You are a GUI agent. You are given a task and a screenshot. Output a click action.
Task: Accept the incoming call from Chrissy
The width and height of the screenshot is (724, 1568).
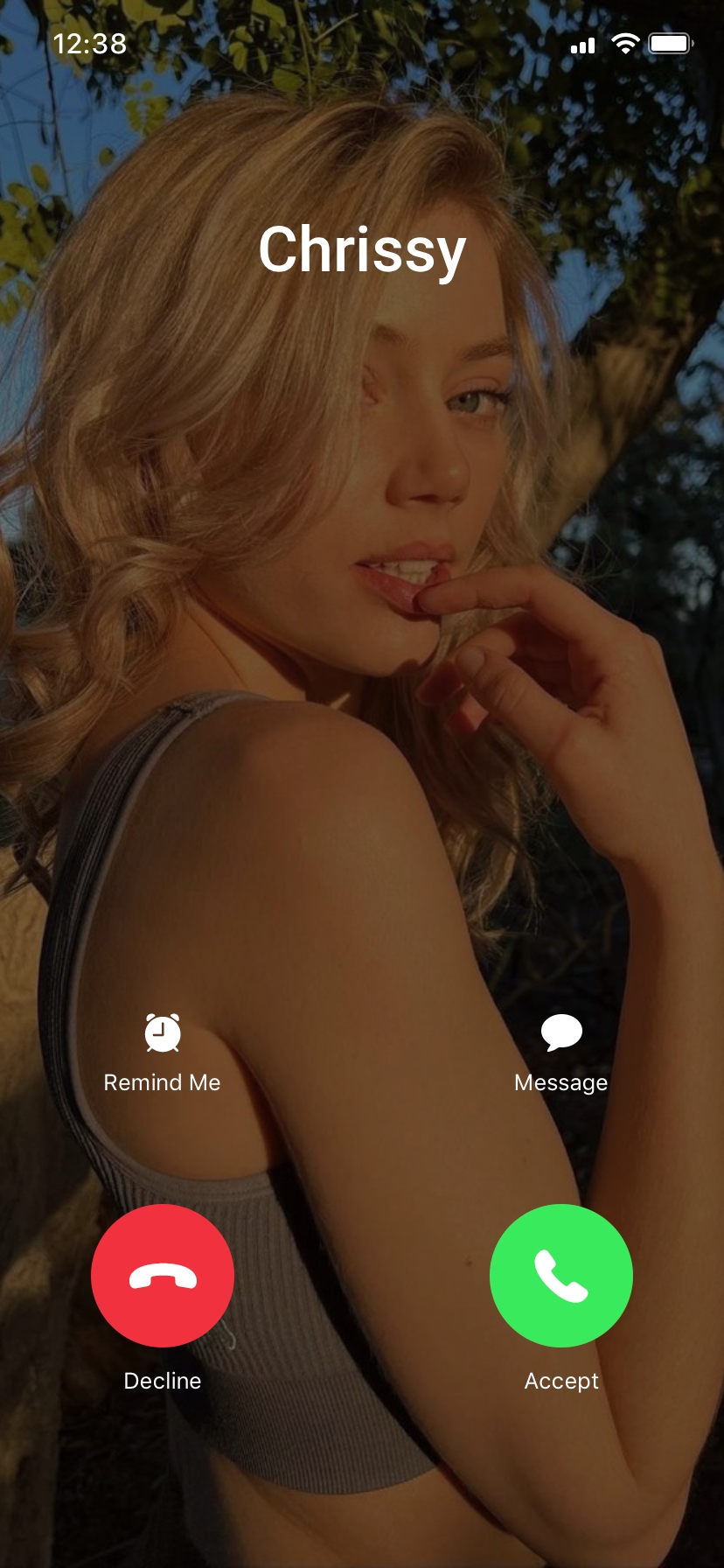[x=560, y=1275]
